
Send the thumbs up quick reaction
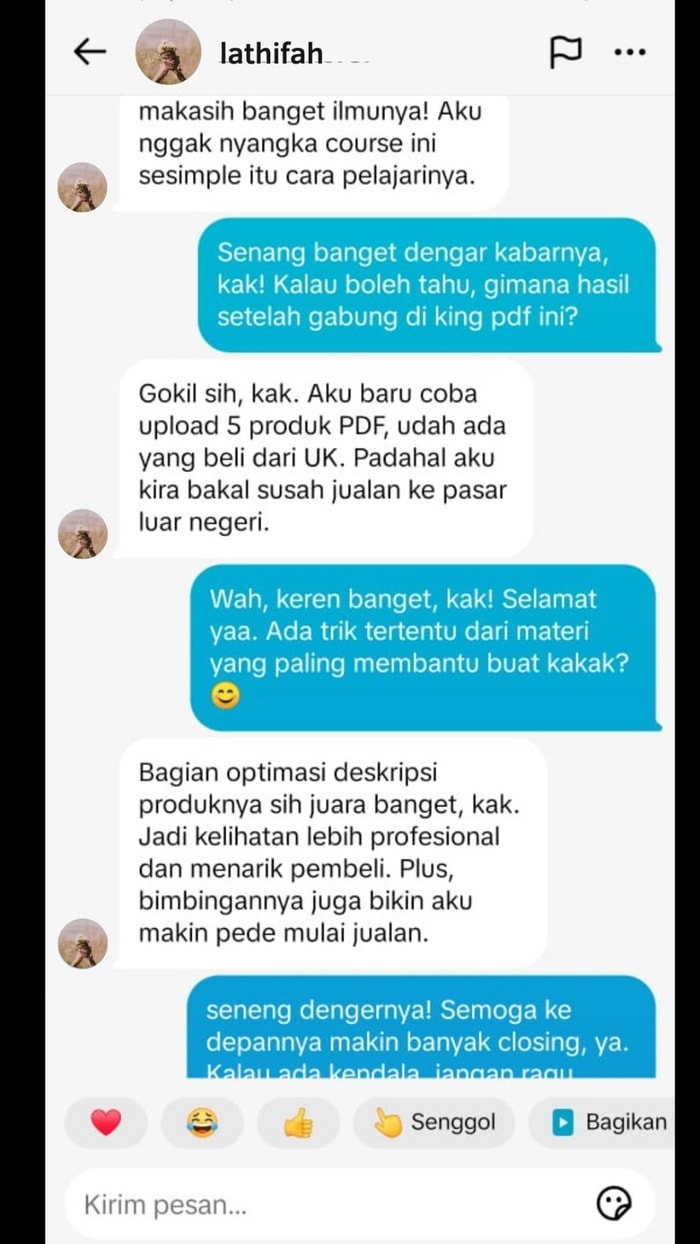click(x=298, y=1123)
